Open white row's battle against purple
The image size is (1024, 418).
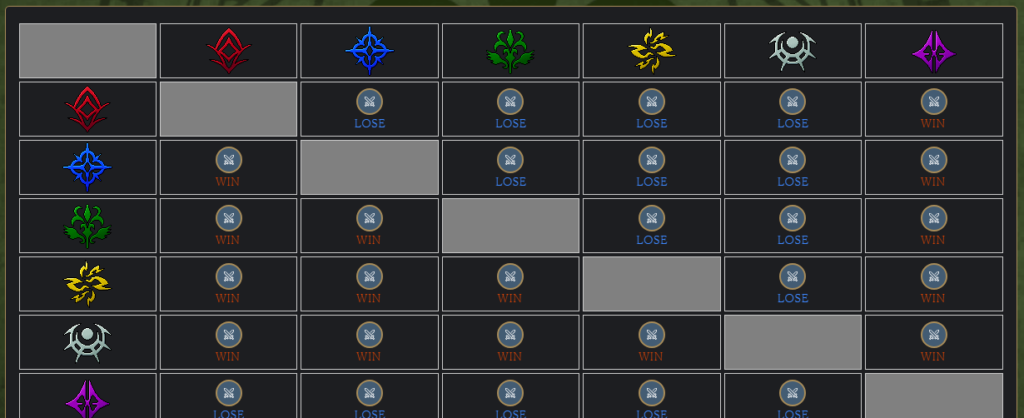point(933,335)
